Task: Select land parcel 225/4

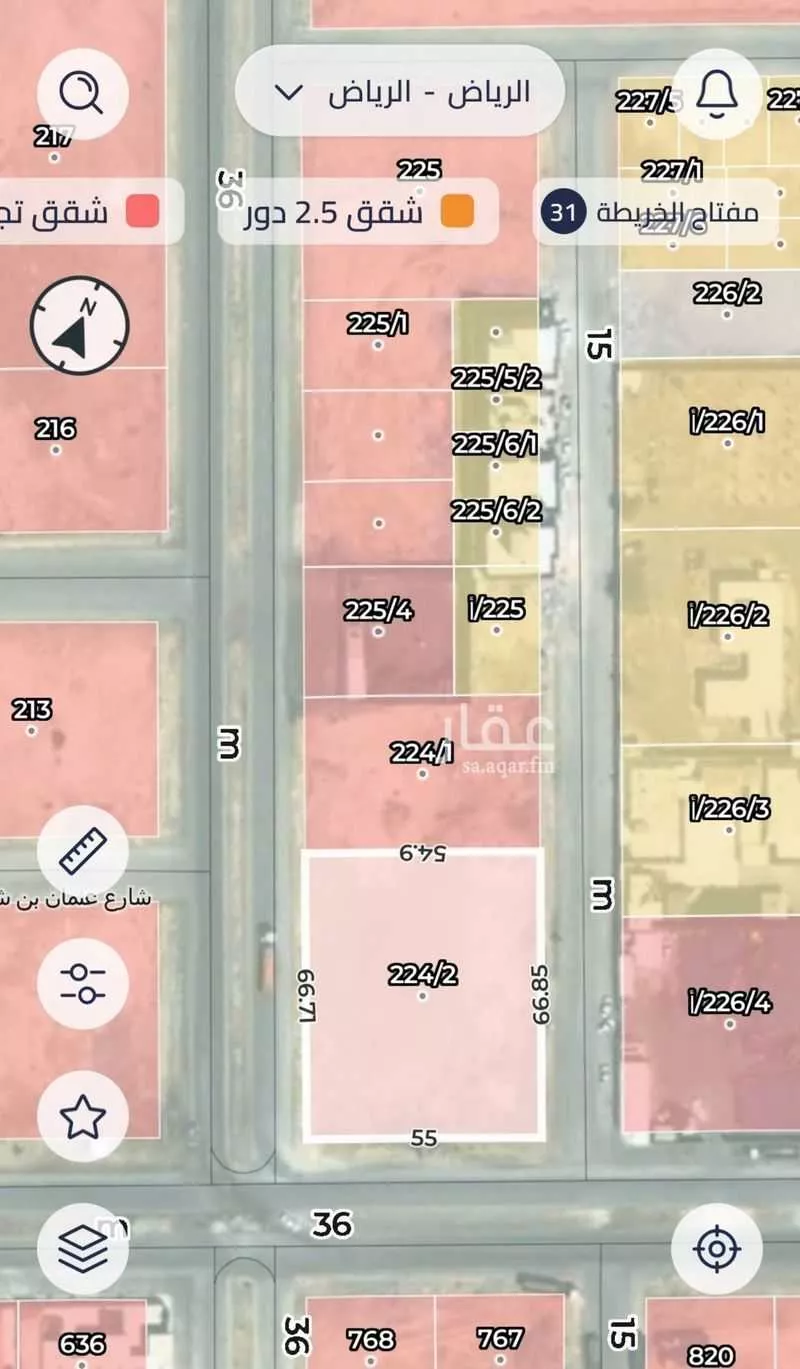Action: tap(378, 630)
